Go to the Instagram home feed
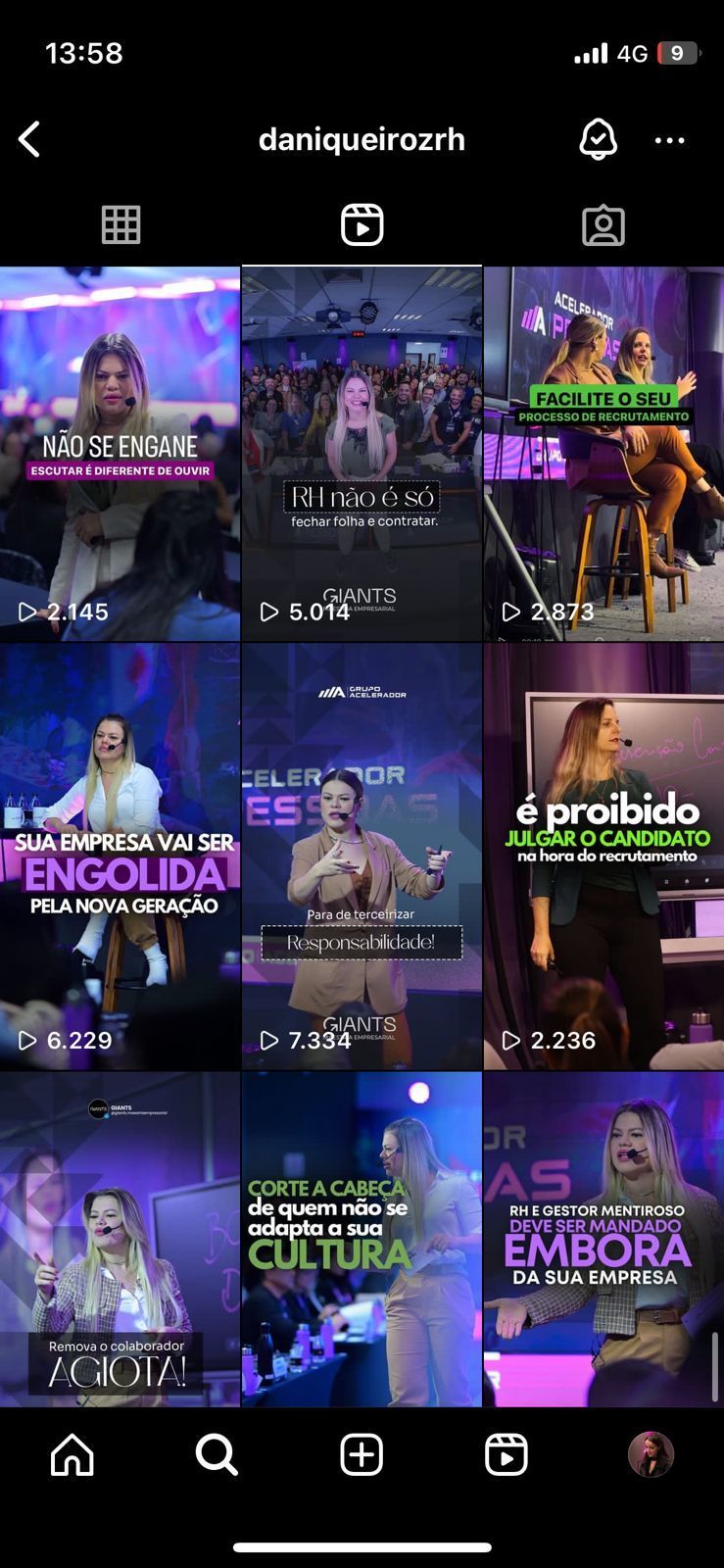Image resolution: width=724 pixels, height=1568 pixels. pos(72,1455)
